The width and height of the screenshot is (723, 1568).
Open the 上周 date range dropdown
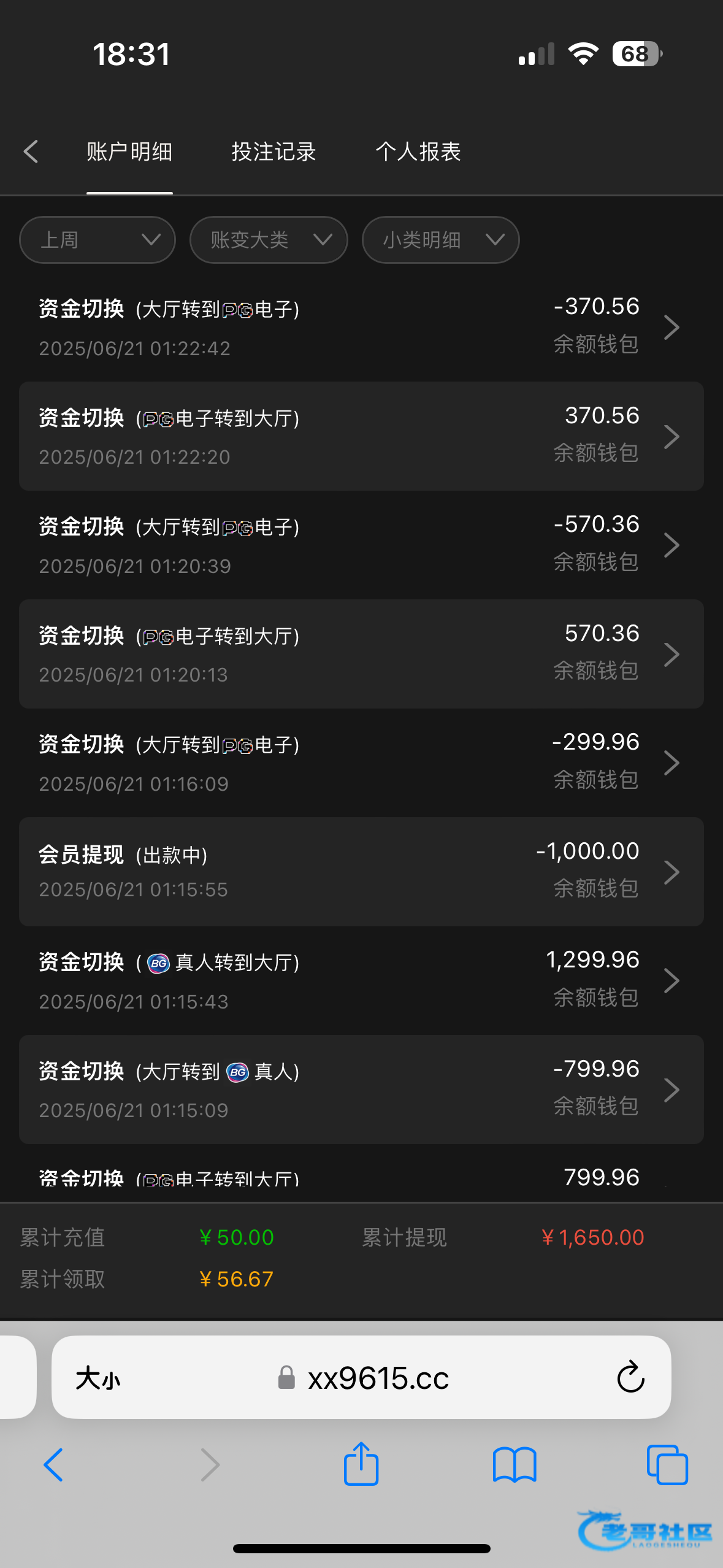(x=98, y=240)
